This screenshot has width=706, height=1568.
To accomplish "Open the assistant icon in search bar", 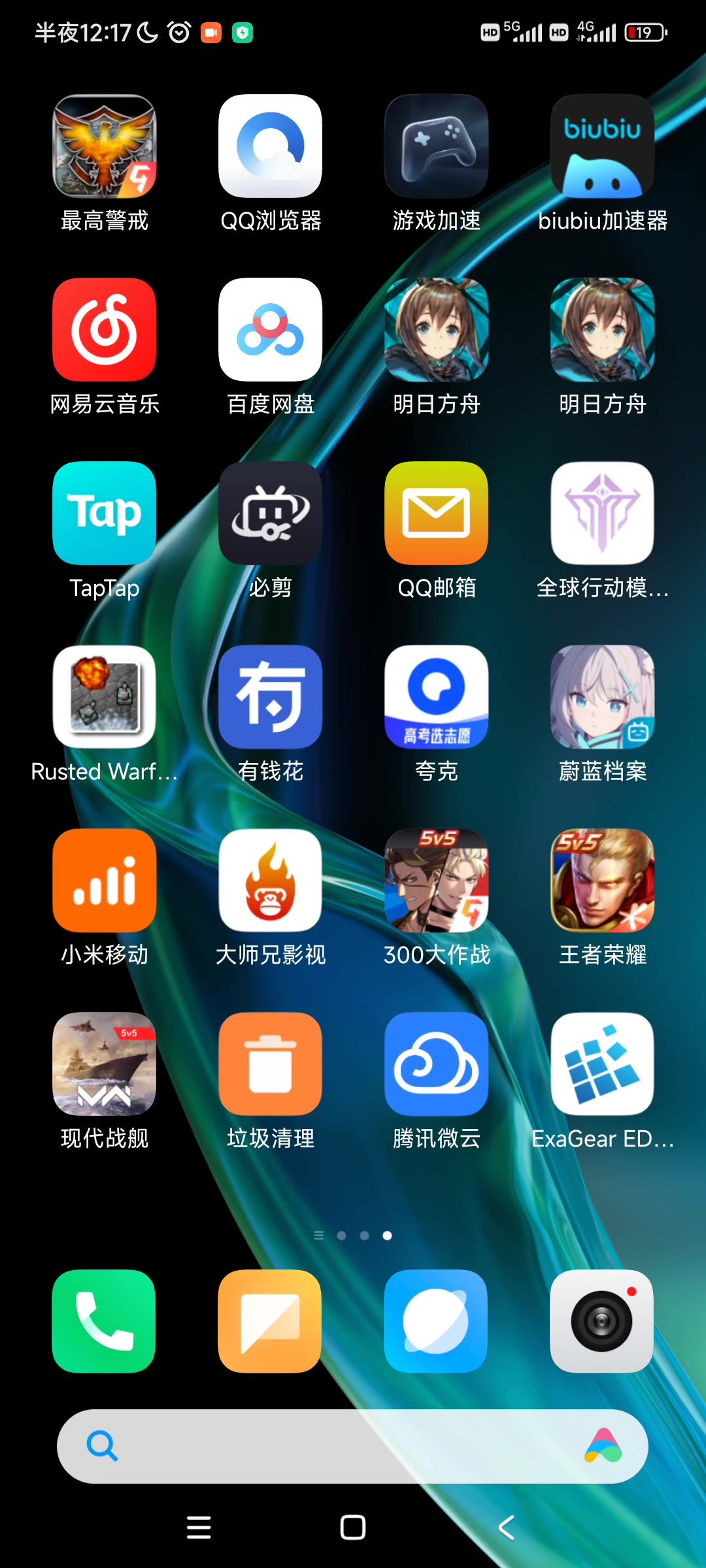I will (603, 1446).
